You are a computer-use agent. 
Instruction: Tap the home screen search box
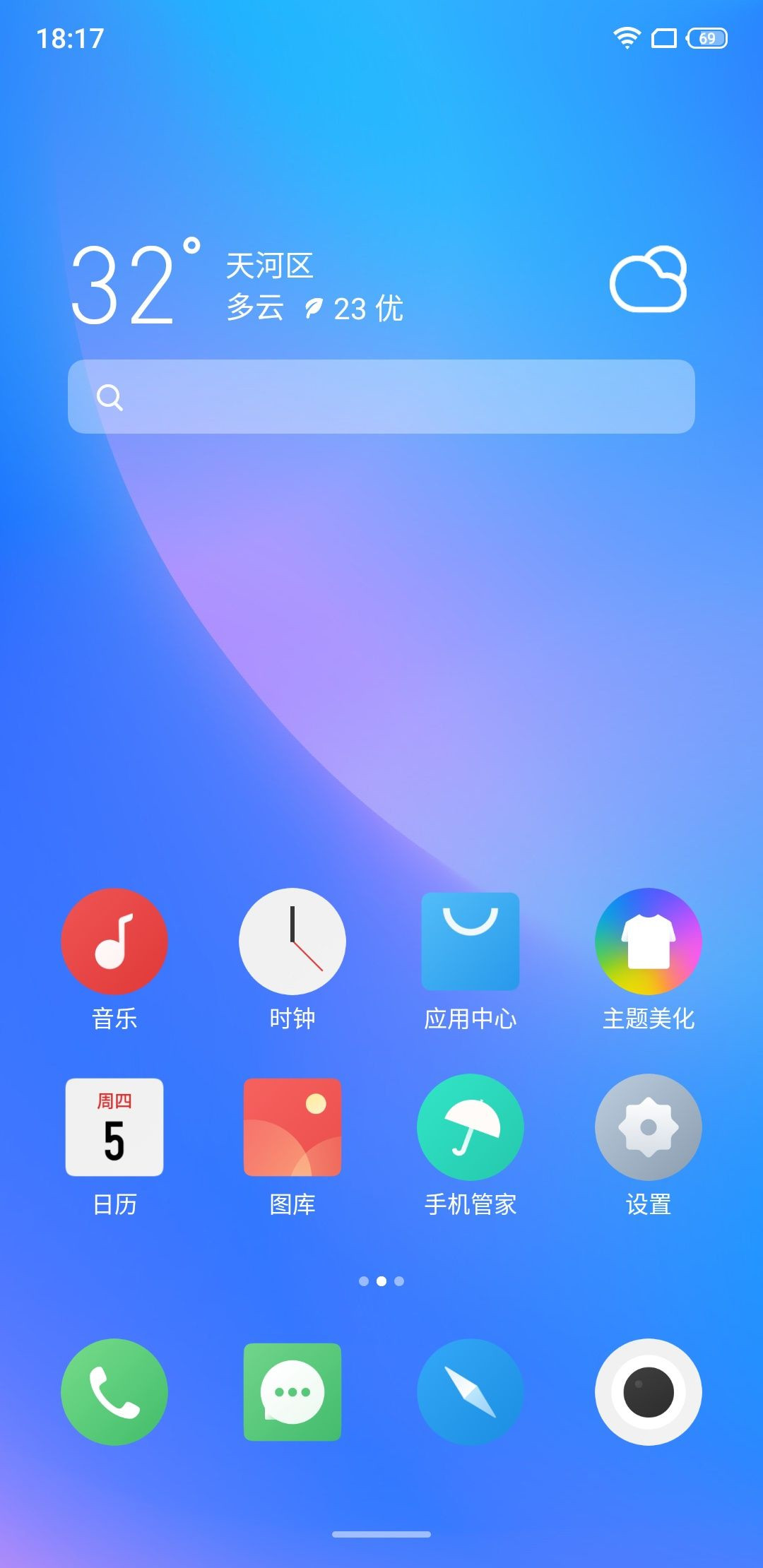381,396
